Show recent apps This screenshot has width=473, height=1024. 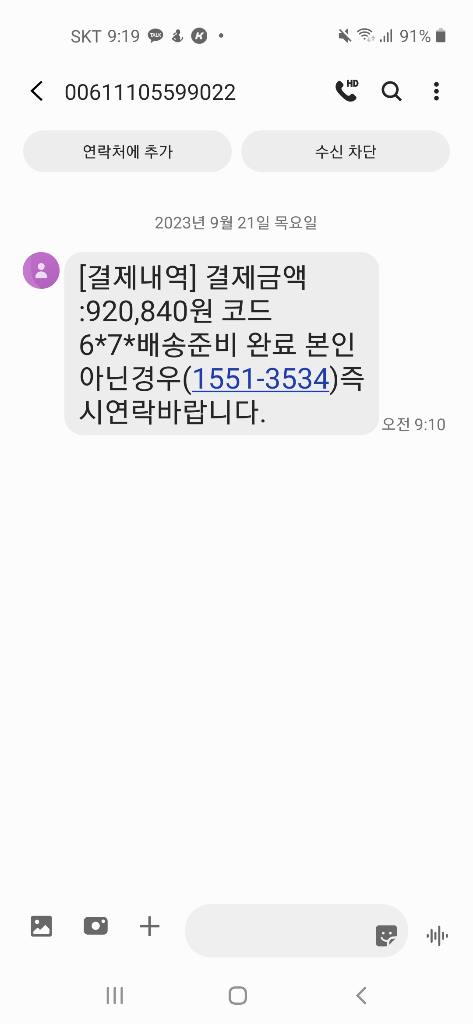coord(114,995)
